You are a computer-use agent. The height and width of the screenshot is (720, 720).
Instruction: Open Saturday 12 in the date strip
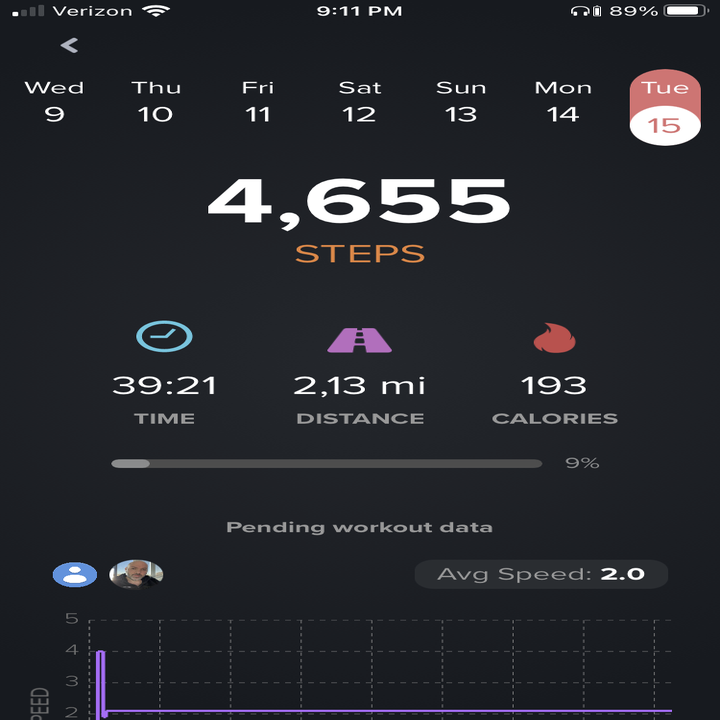pyautogui.click(x=360, y=101)
